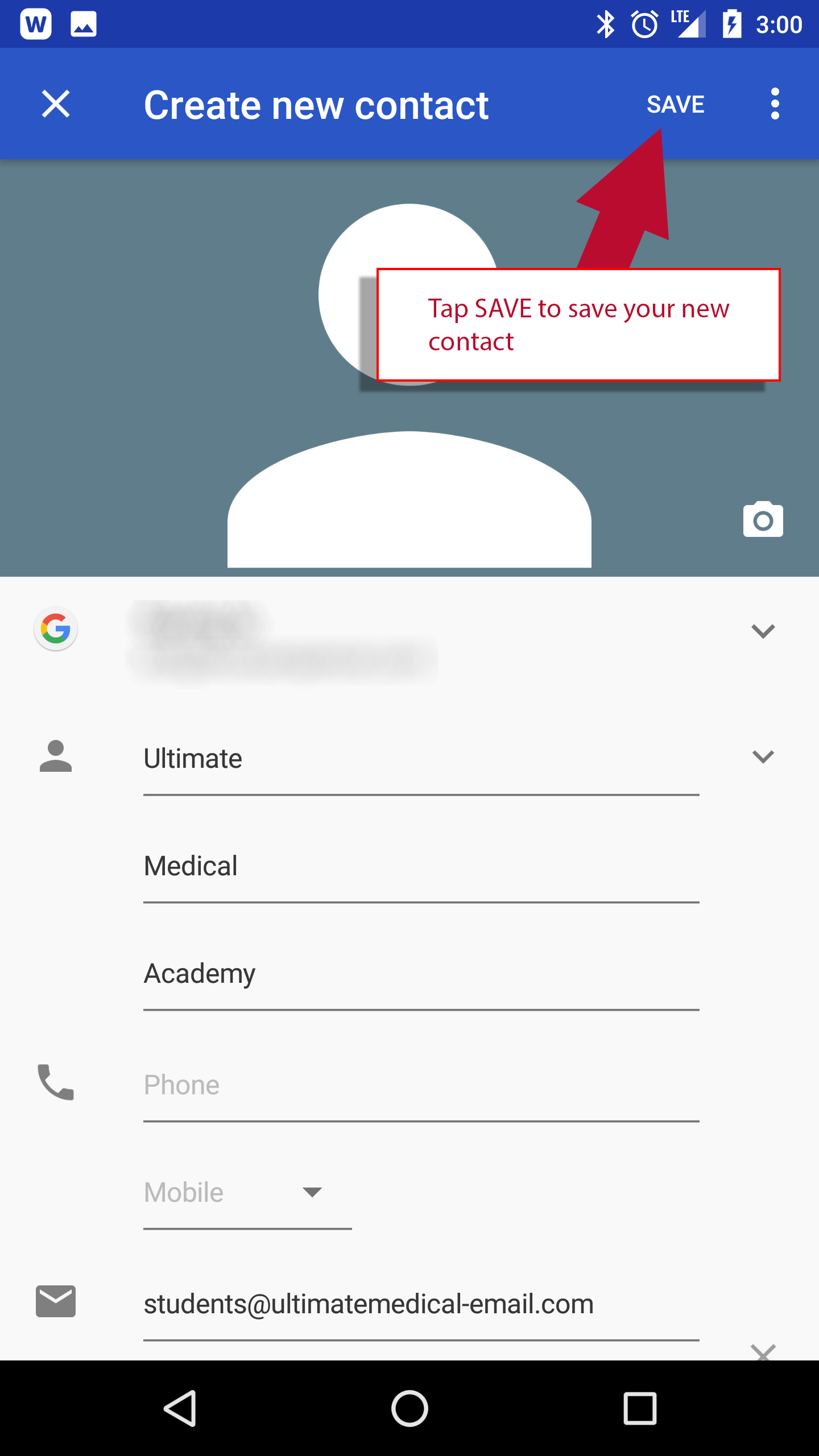This screenshot has width=819, height=1456.
Task: Tap the Phone number field
Action: [421, 1085]
